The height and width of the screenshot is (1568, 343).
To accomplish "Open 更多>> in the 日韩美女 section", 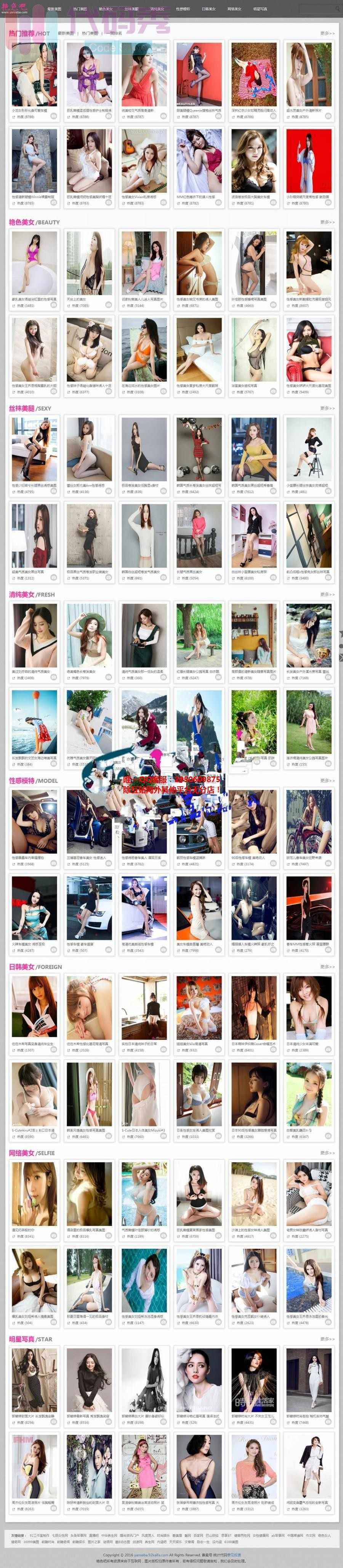I will [327, 967].
